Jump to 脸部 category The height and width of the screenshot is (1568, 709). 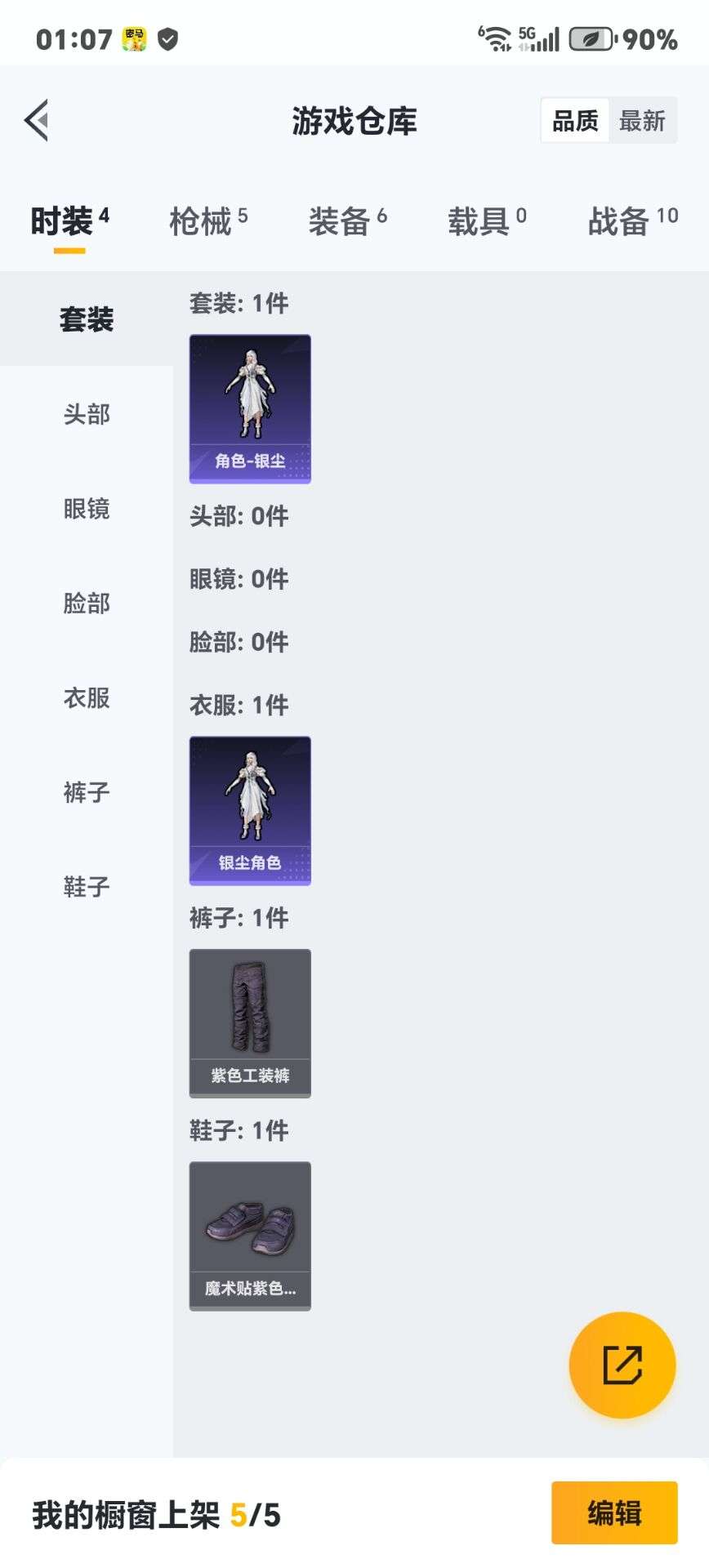pyautogui.click(x=86, y=604)
